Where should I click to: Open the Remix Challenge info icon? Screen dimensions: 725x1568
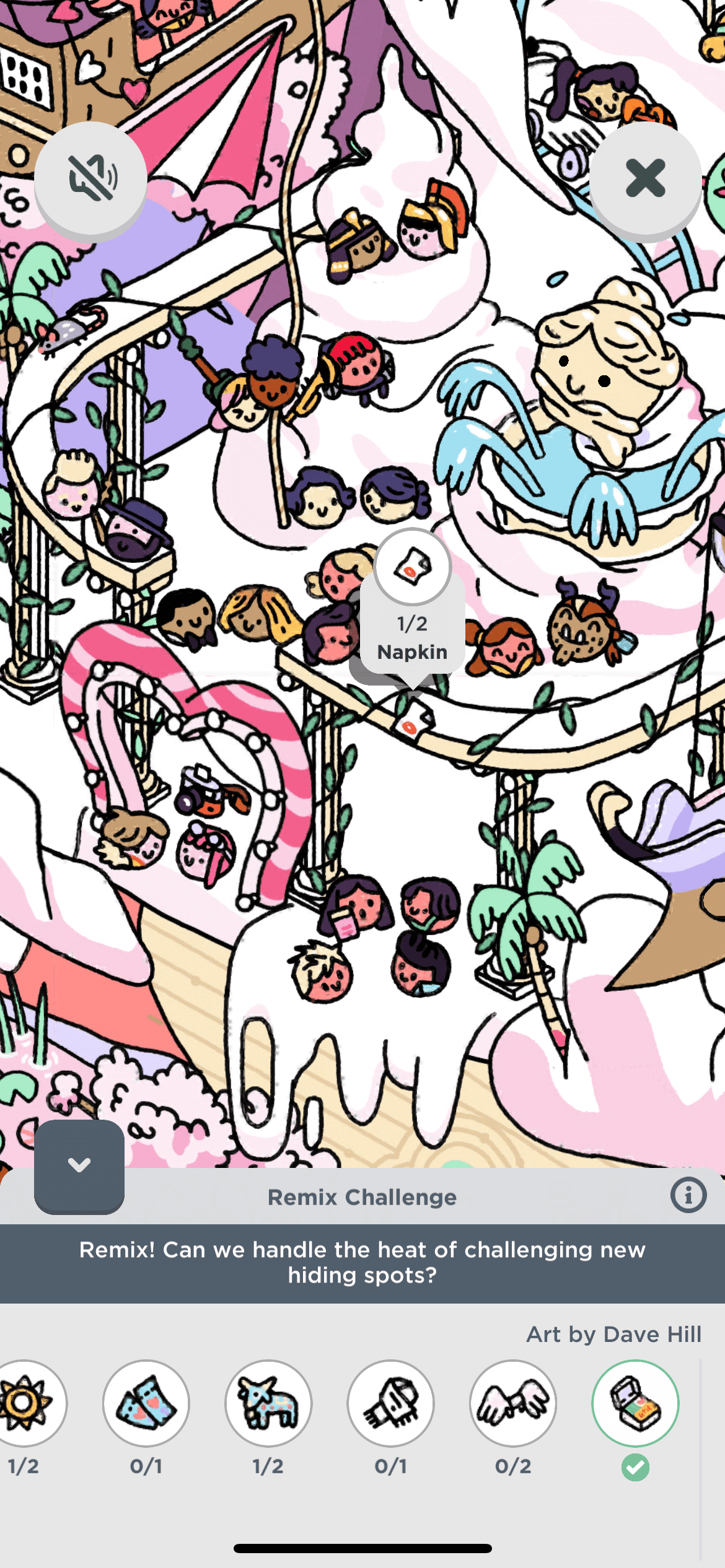[x=688, y=1195]
